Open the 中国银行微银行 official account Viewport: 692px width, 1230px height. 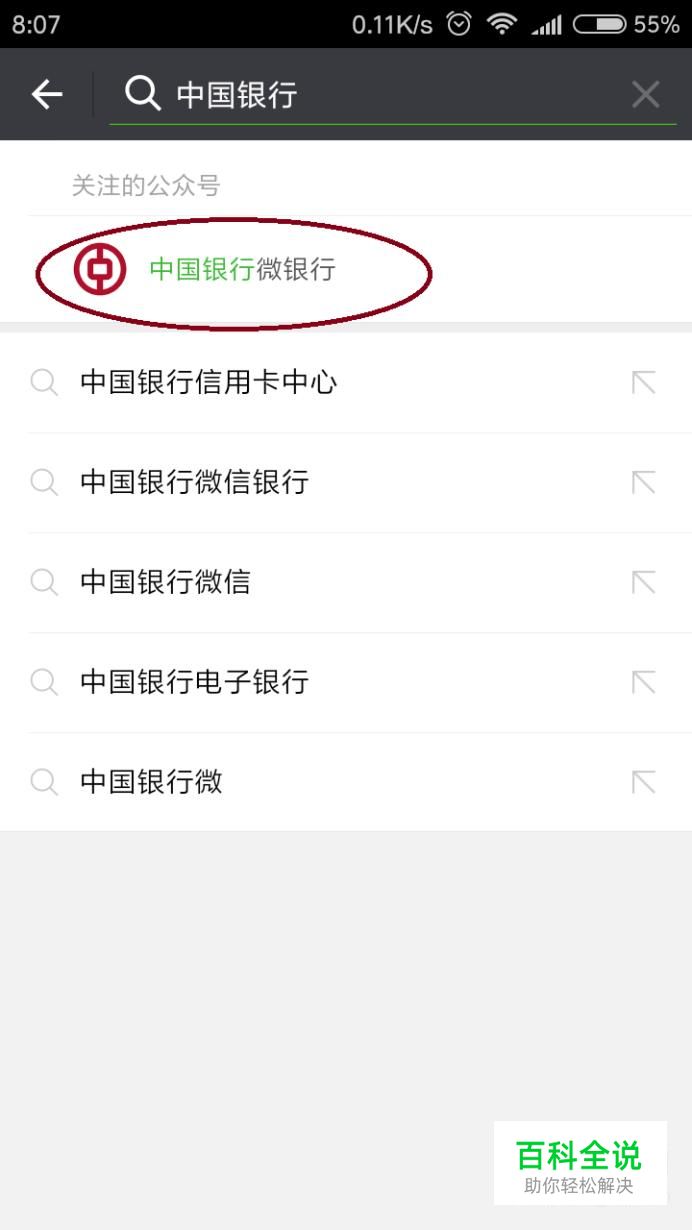(346, 269)
